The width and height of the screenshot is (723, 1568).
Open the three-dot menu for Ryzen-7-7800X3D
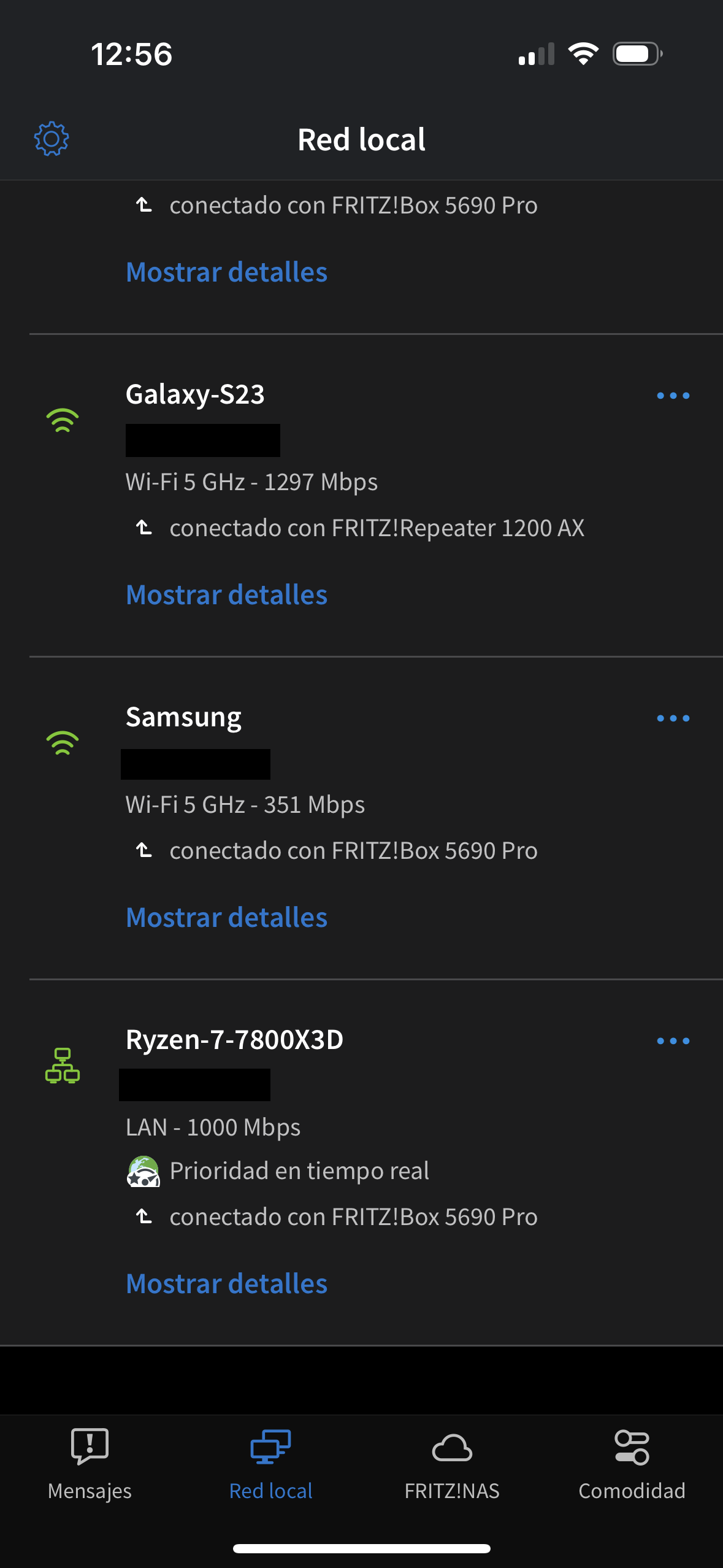(673, 1041)
